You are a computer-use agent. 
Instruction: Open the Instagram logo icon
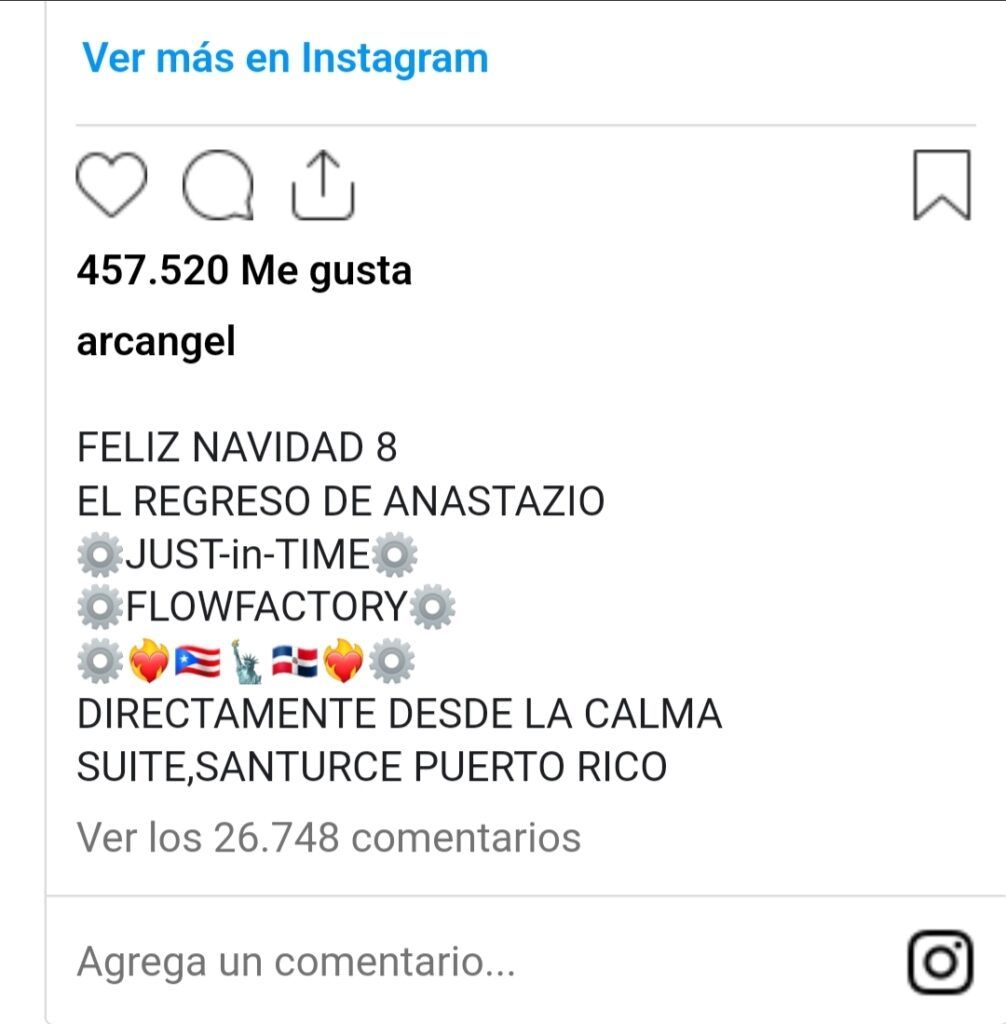point(940,962)
